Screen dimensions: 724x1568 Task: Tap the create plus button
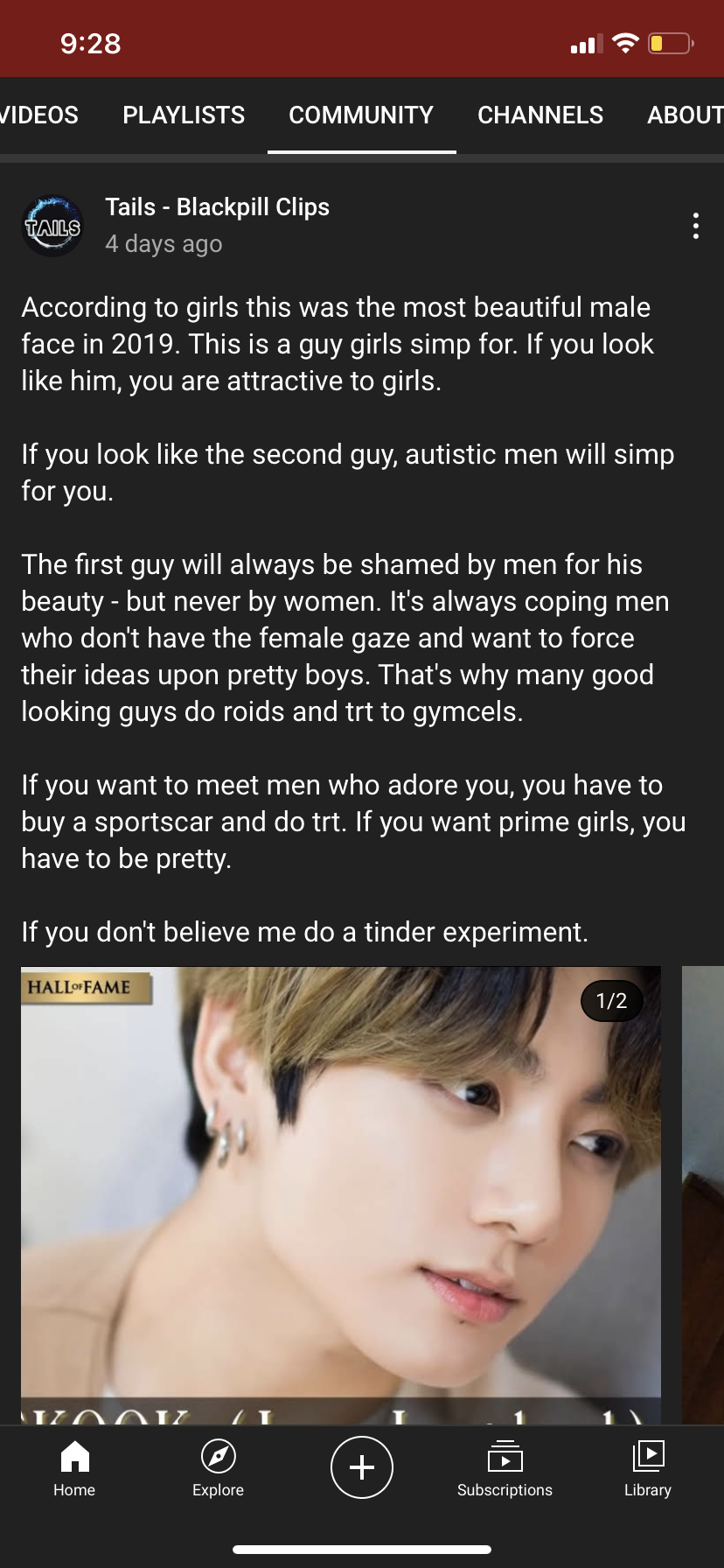tap(362, 1467)
